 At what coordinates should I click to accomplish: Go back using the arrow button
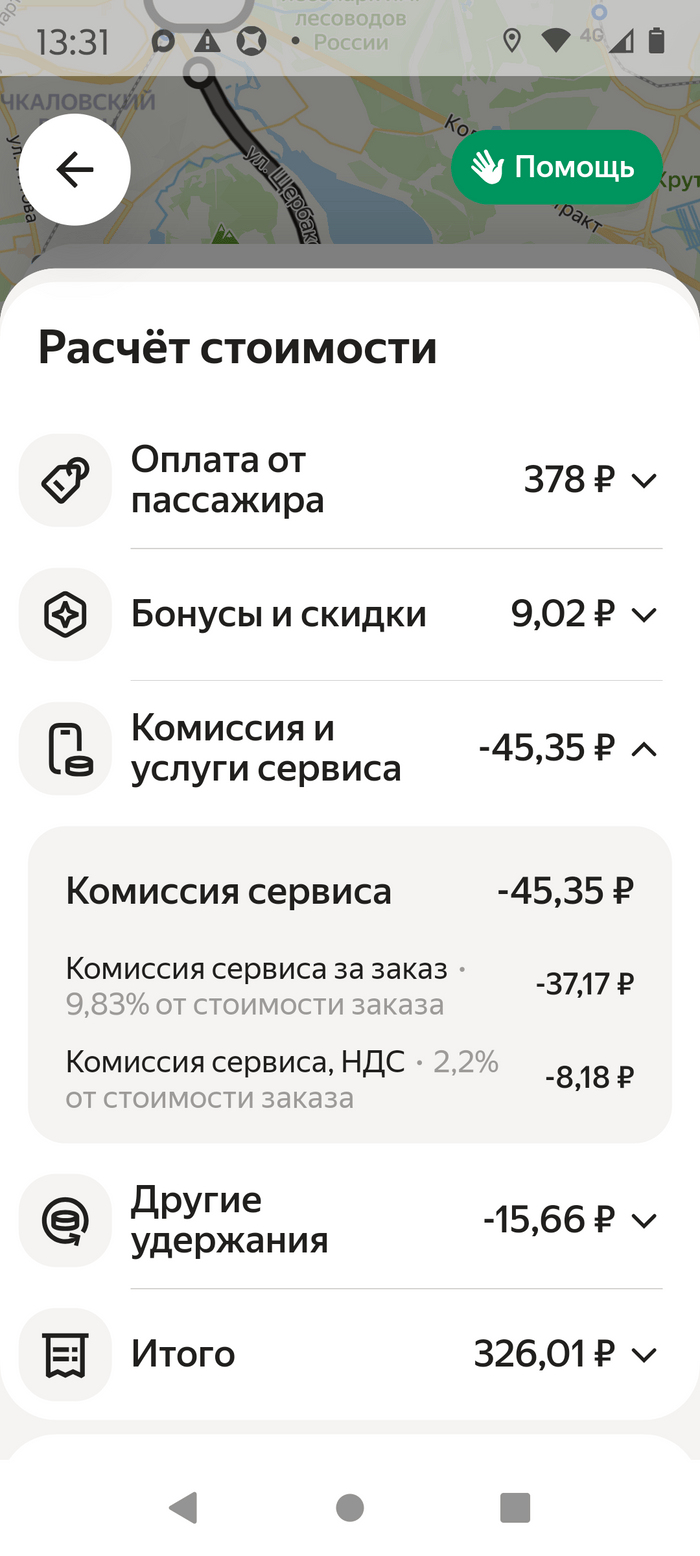[75, 170]
